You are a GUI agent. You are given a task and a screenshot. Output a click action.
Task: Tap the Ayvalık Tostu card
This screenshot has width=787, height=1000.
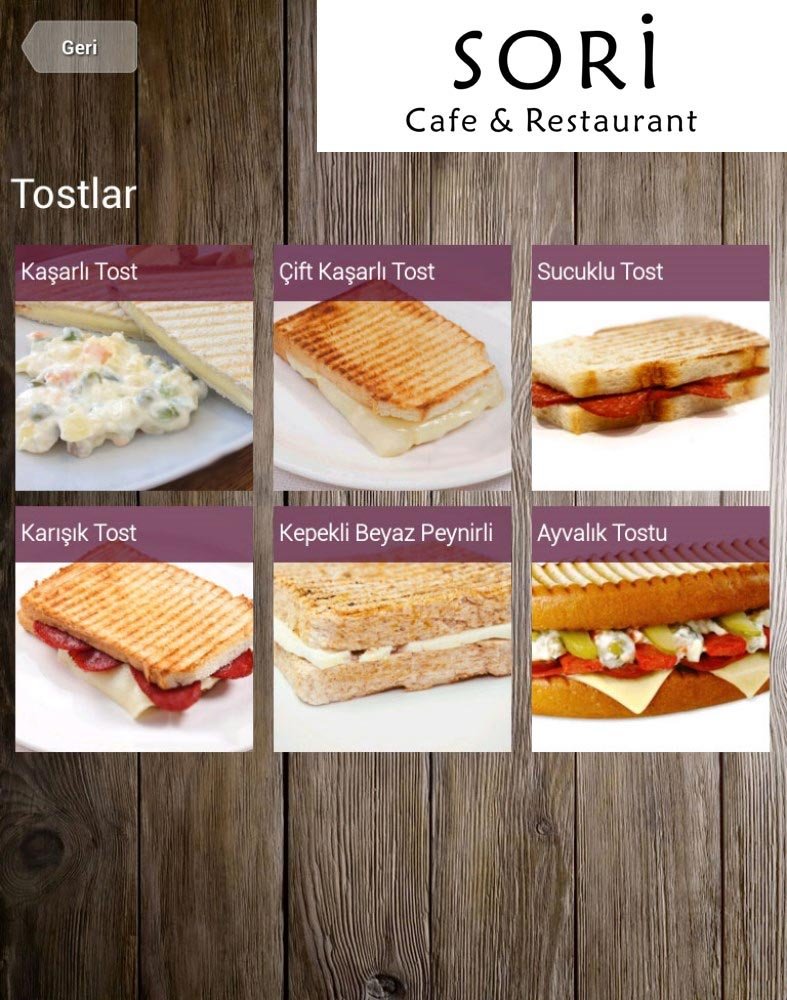(650, 629)
